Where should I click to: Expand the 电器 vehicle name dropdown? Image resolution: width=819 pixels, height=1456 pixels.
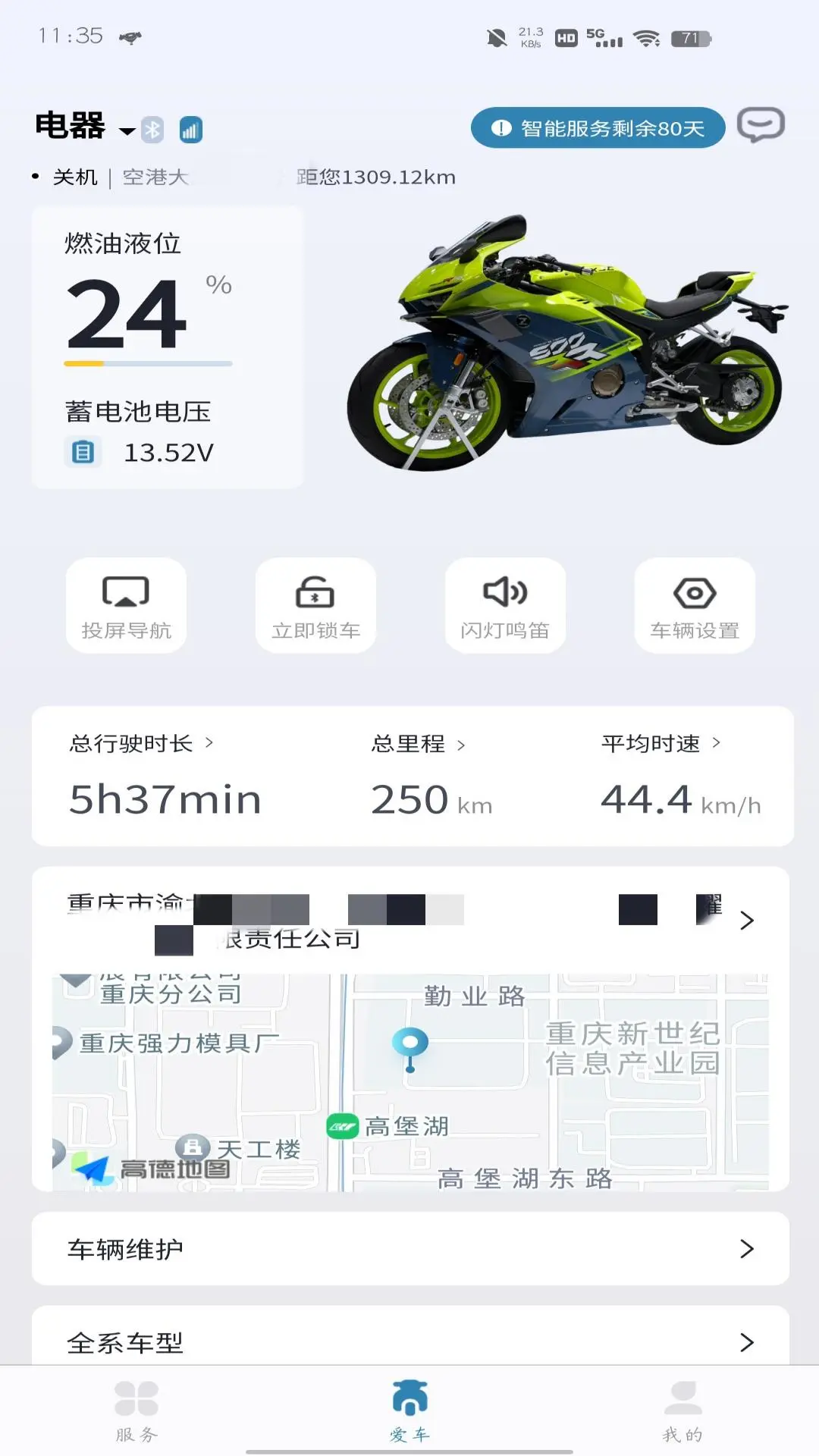pyautogui.click(x=127, y=130)
